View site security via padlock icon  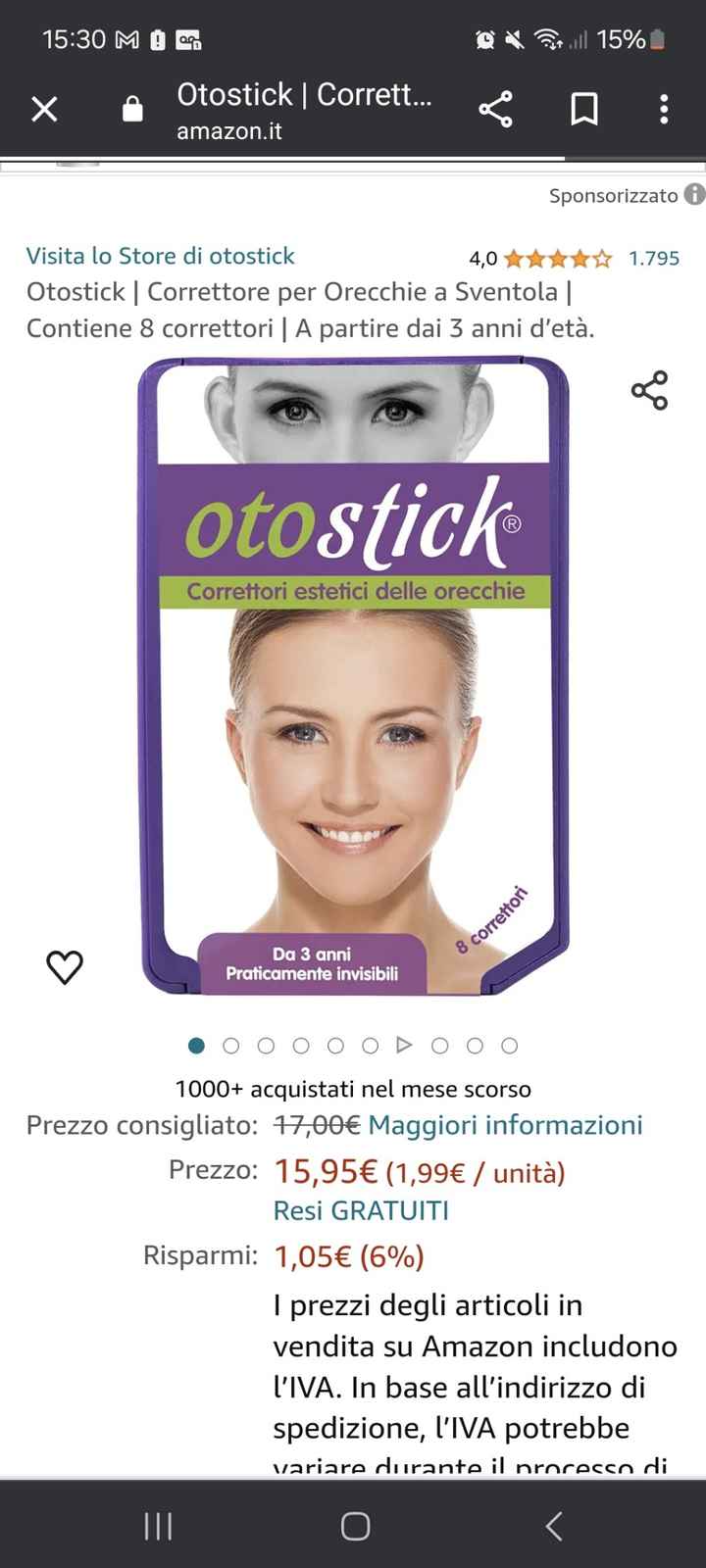point(132,110)
